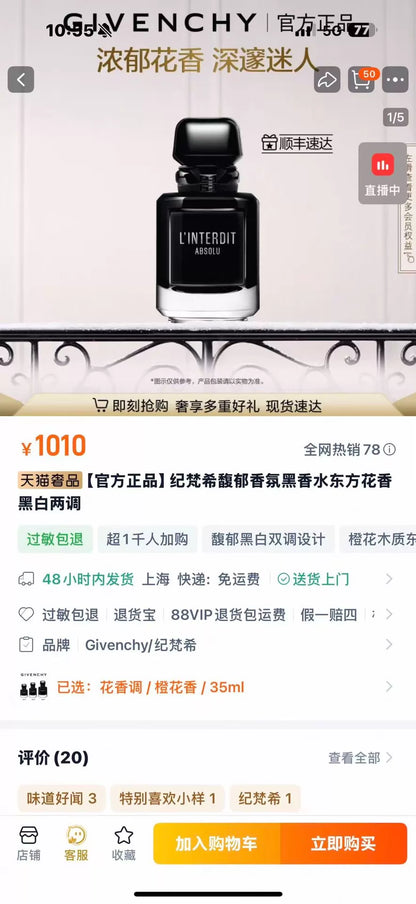
Task: Open the three-dot overflow menu
Action: 395,80
